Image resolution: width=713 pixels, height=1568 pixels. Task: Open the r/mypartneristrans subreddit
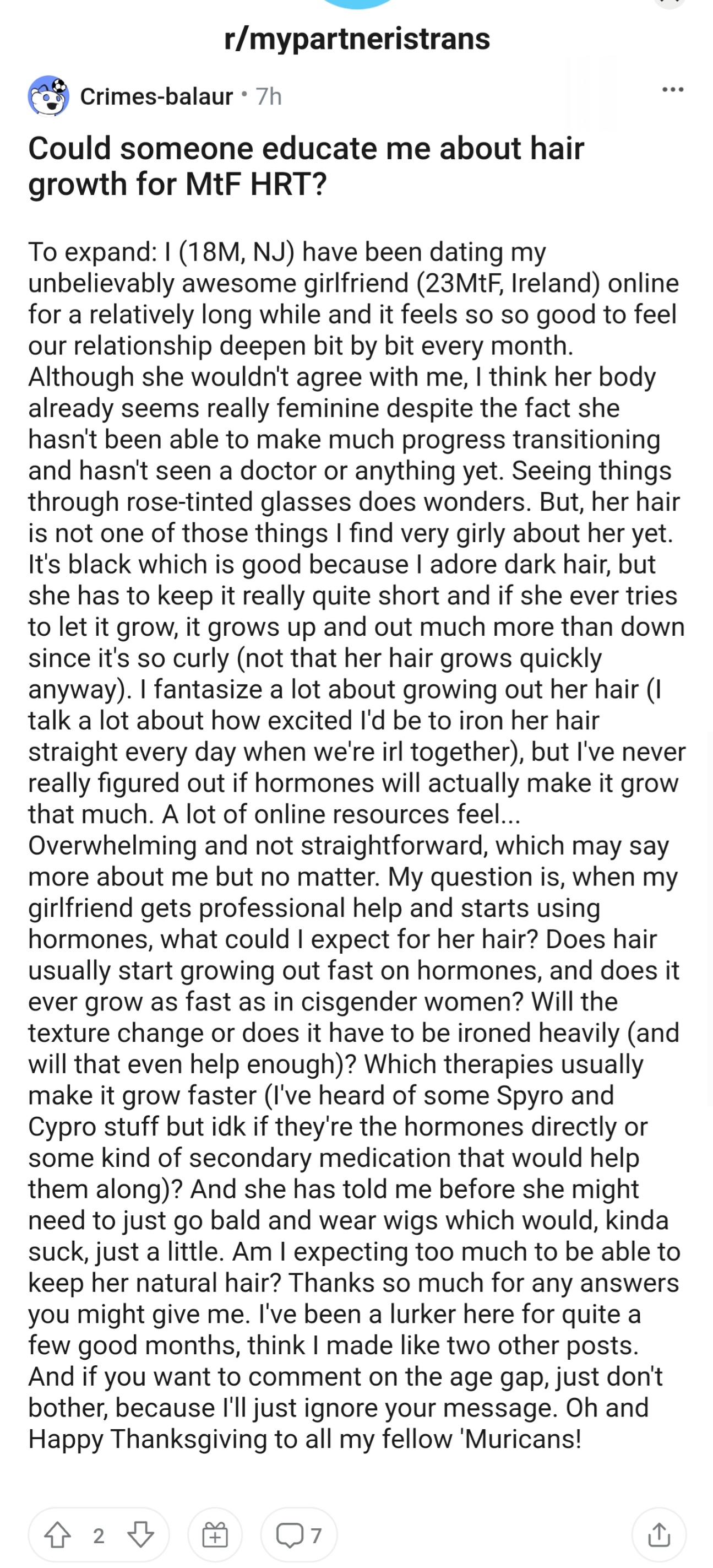pos(357,39)
